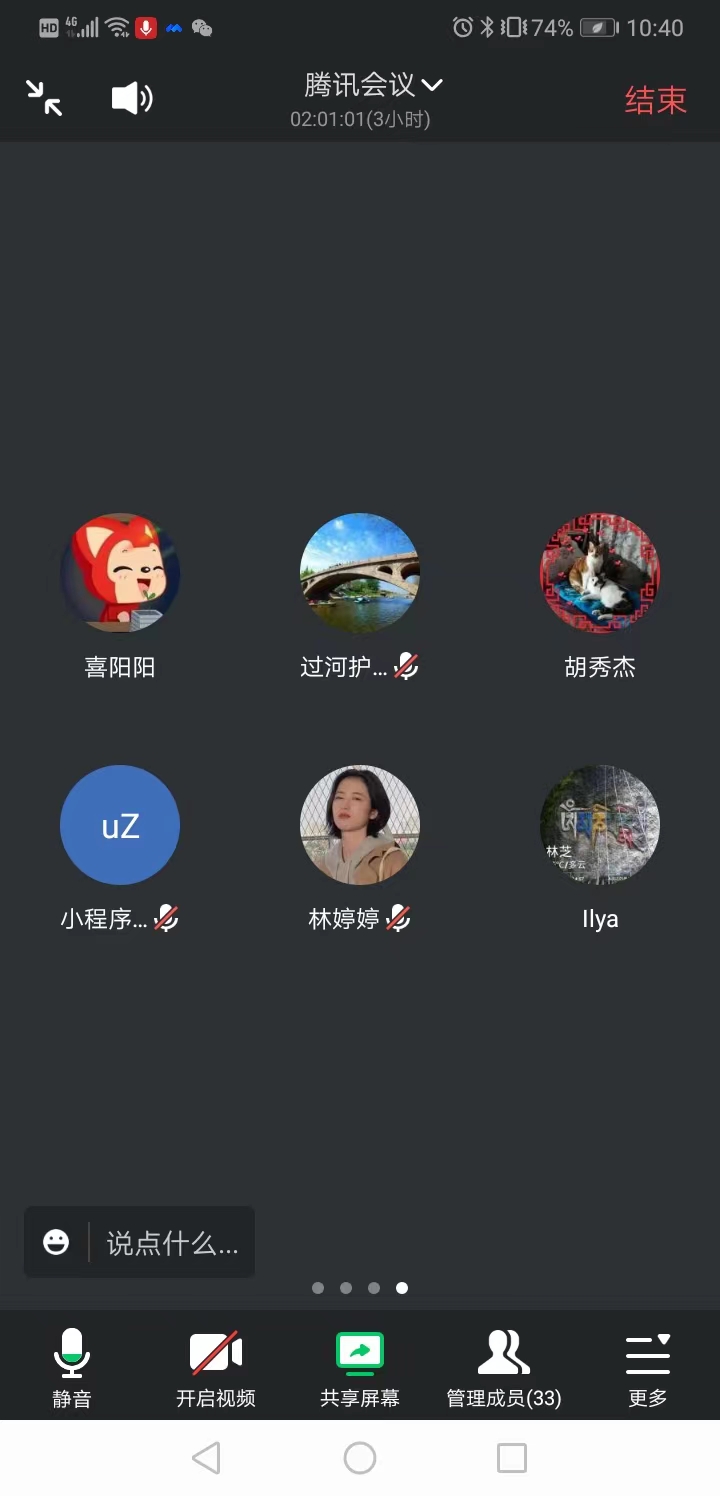End the meeting with 结束
Image resolution: width=720 pixels, height=1496 pixels.
click(x=655, y=99)
